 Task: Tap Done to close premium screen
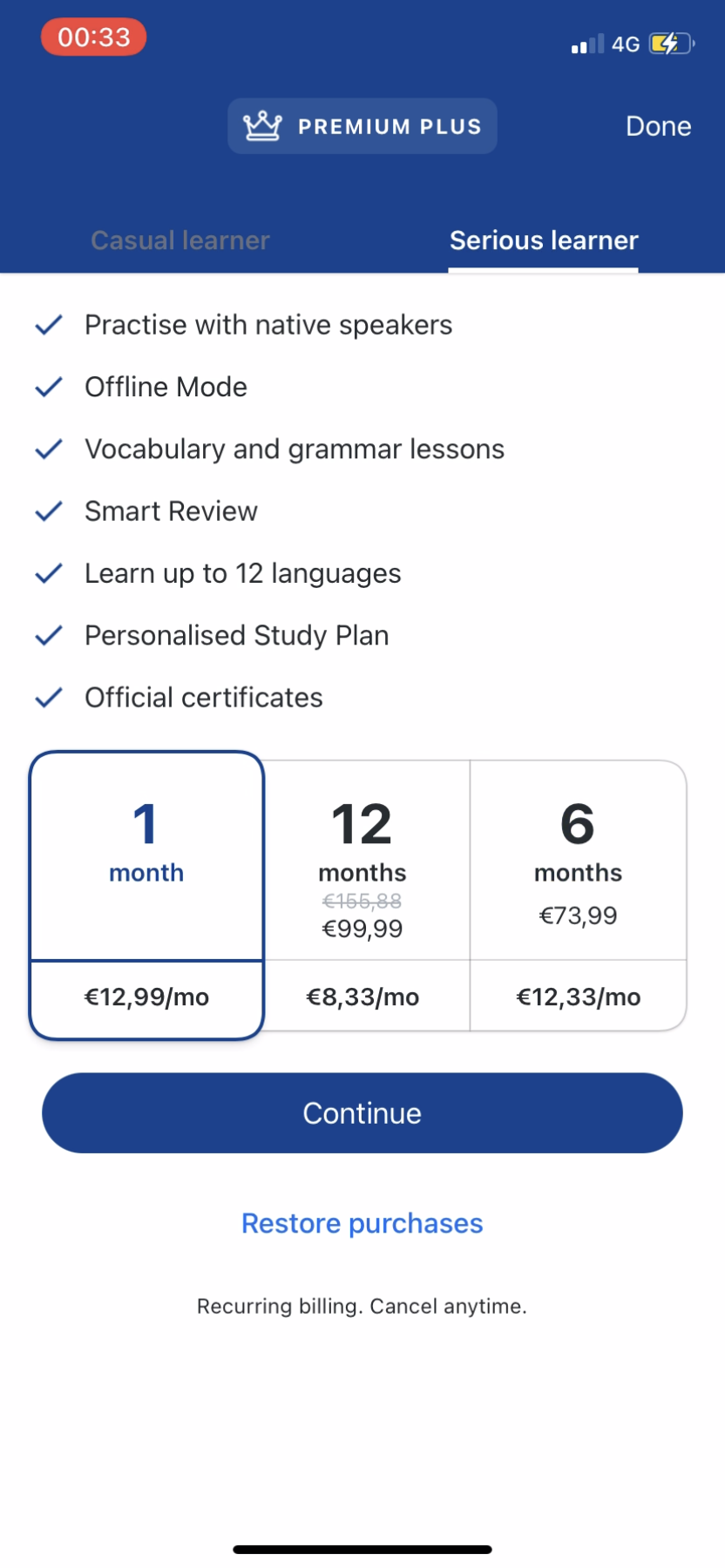pyautogui.click(x=658, y=126)
